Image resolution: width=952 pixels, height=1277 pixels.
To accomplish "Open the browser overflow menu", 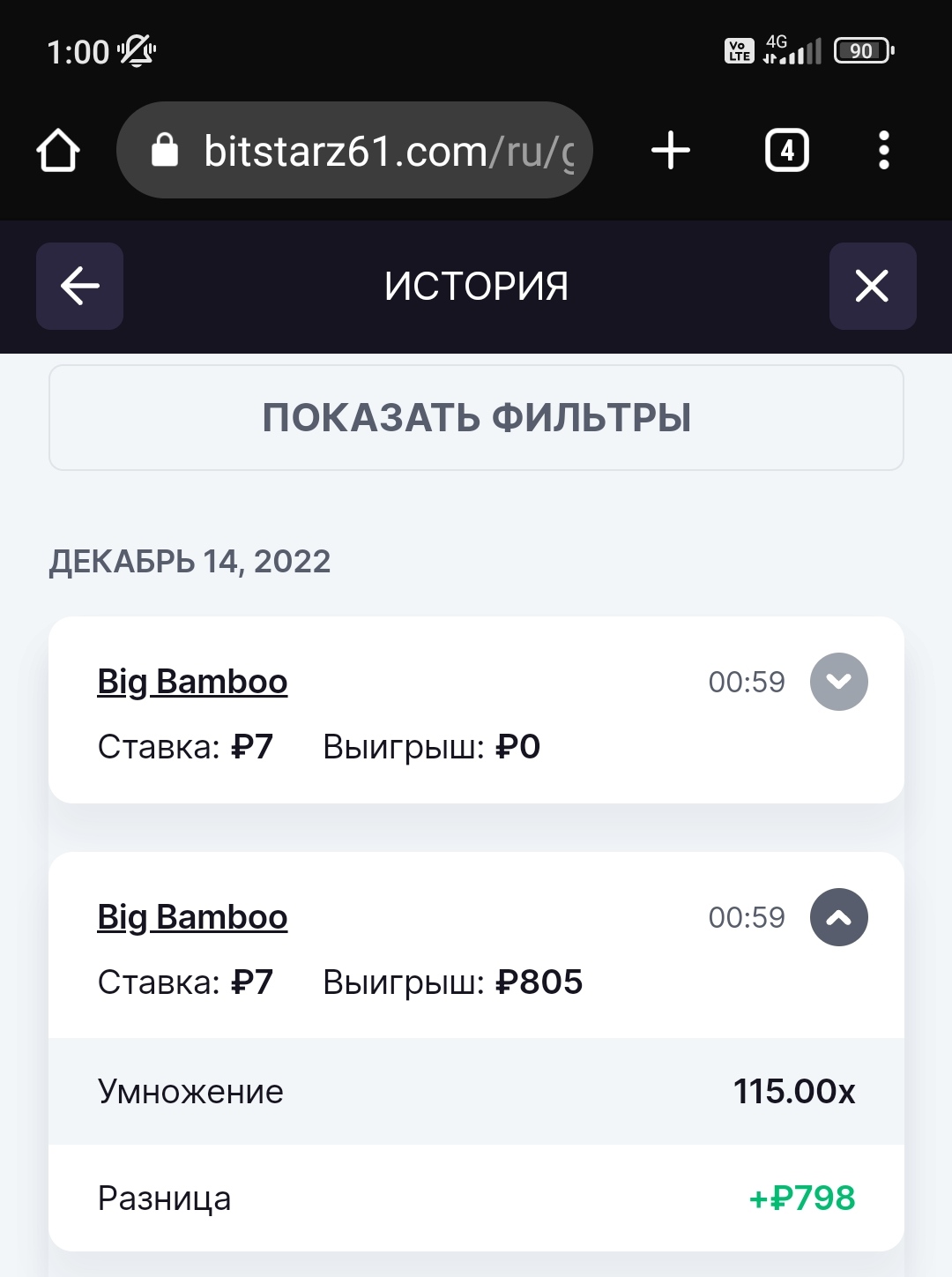I will pos(884,150).
